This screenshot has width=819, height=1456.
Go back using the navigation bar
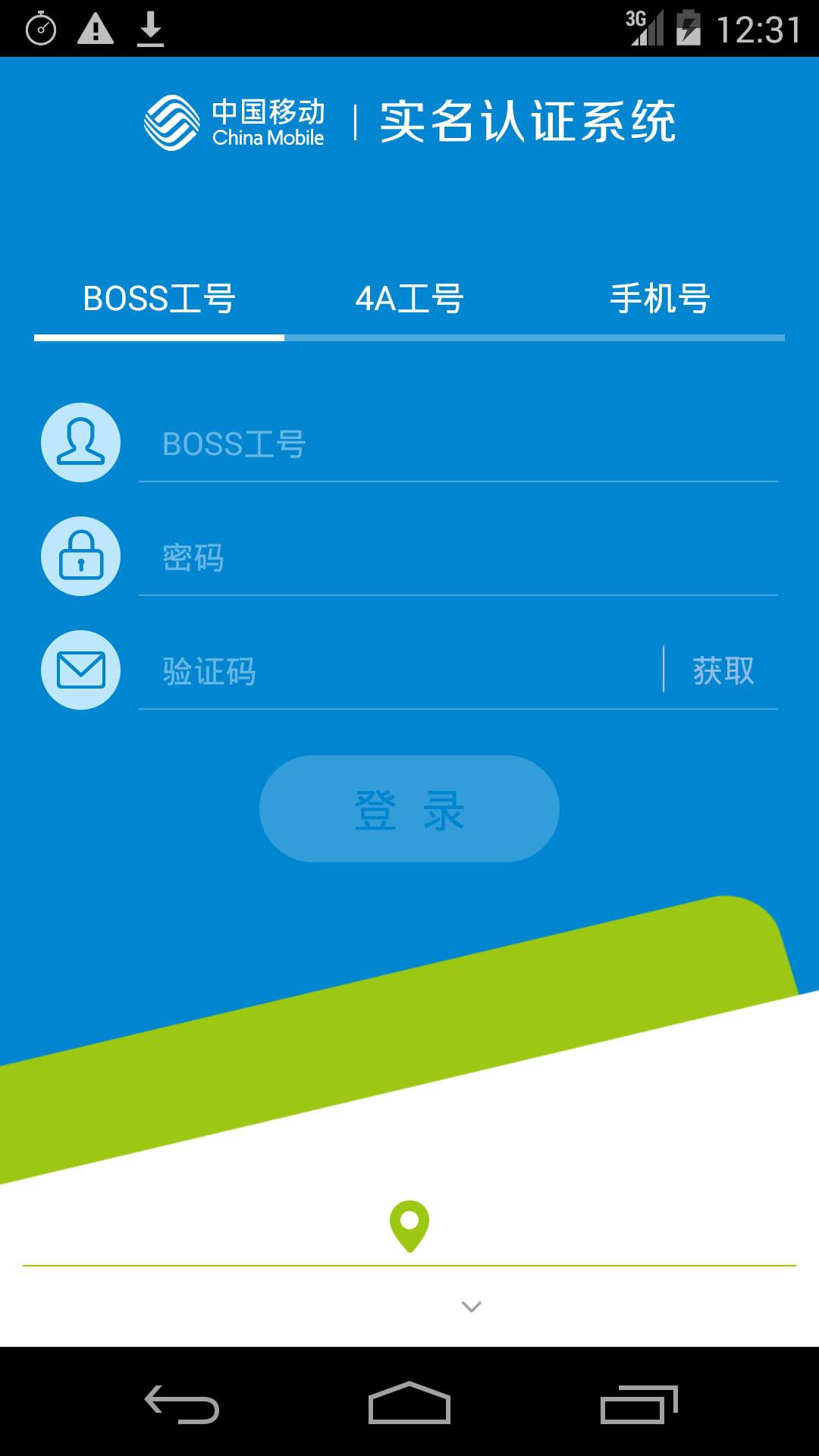(x=182, y=1404)
